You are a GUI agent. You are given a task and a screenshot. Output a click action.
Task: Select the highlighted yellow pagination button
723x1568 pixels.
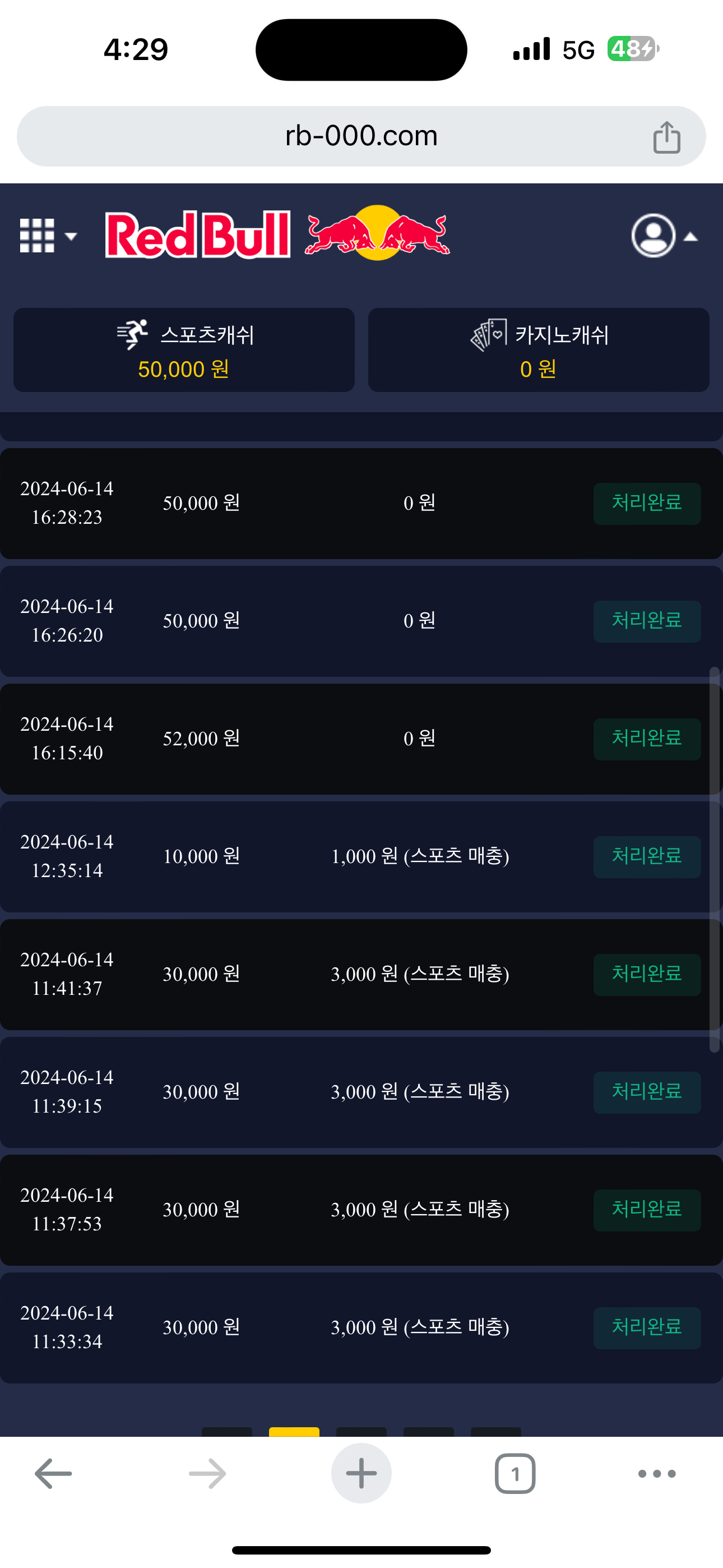[294, 1431]
